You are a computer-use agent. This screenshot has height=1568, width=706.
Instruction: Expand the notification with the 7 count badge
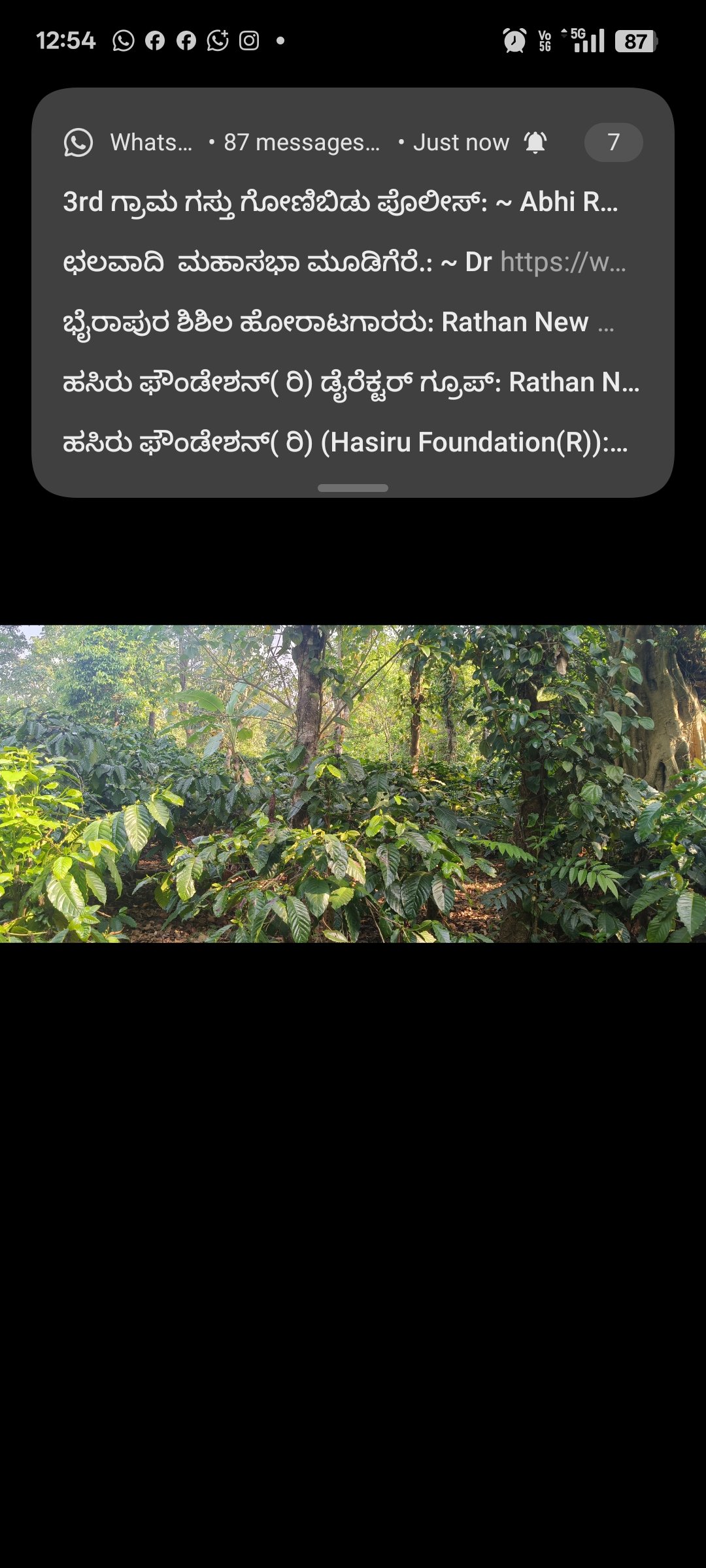click(613, 142)
